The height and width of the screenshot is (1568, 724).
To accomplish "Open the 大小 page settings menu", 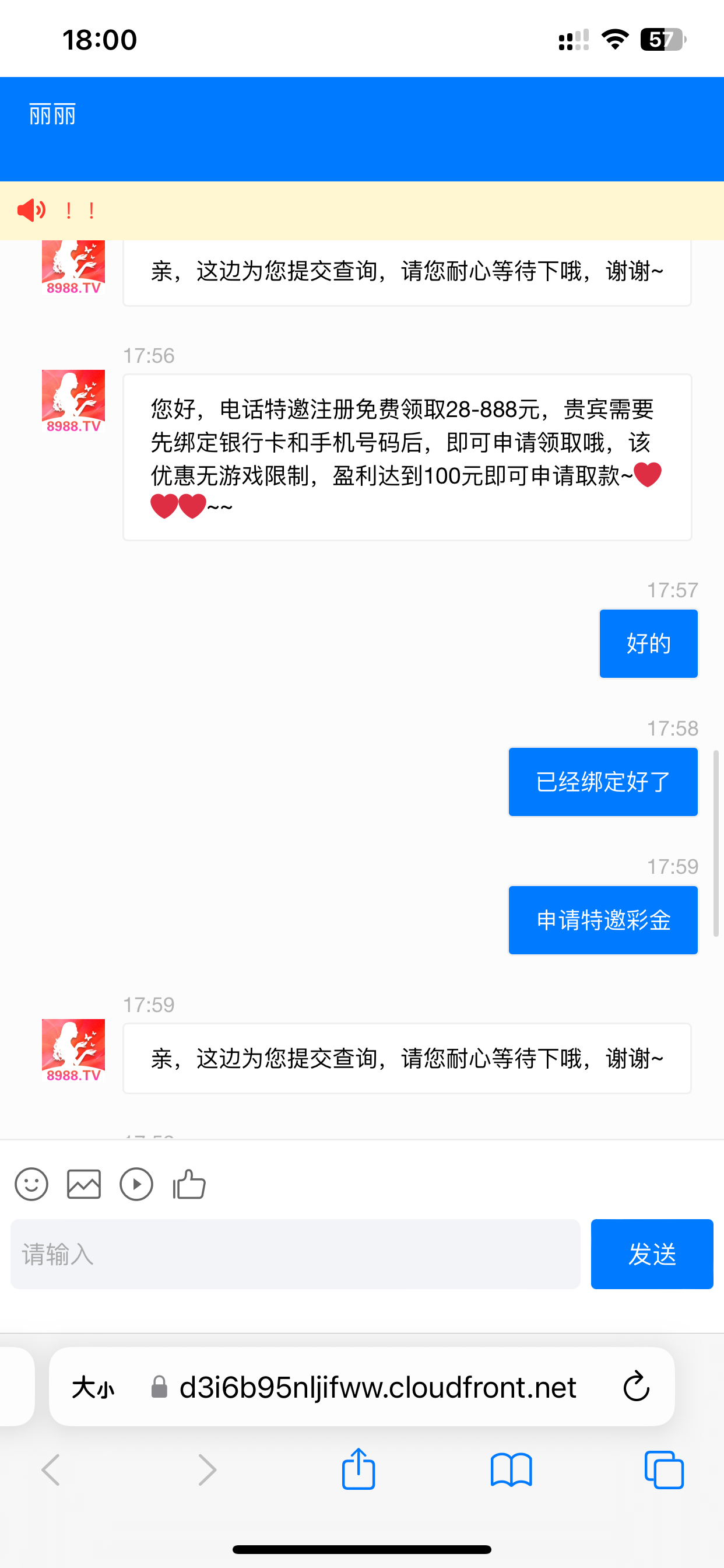I will pos(93,1388).
